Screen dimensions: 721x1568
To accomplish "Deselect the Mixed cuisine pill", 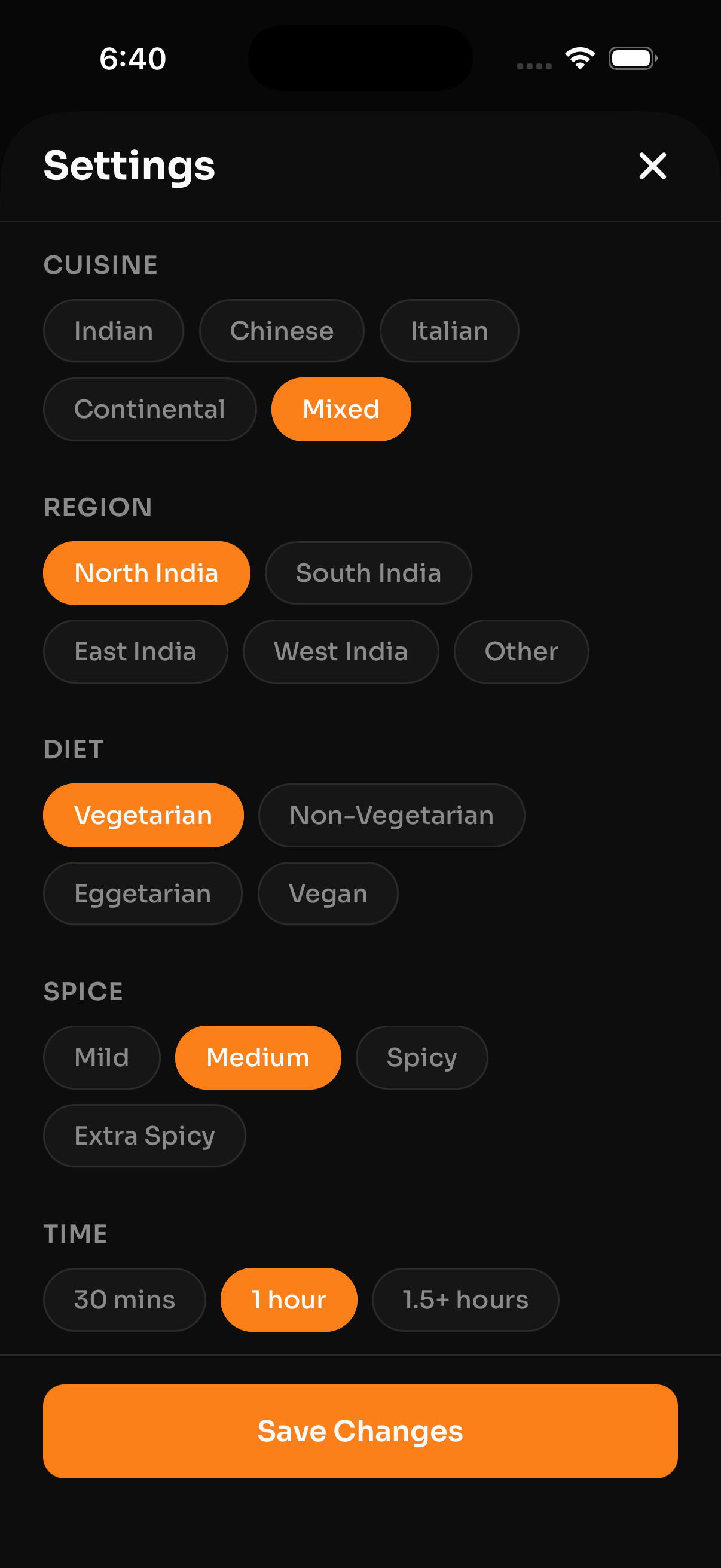I will pos(341,409).
